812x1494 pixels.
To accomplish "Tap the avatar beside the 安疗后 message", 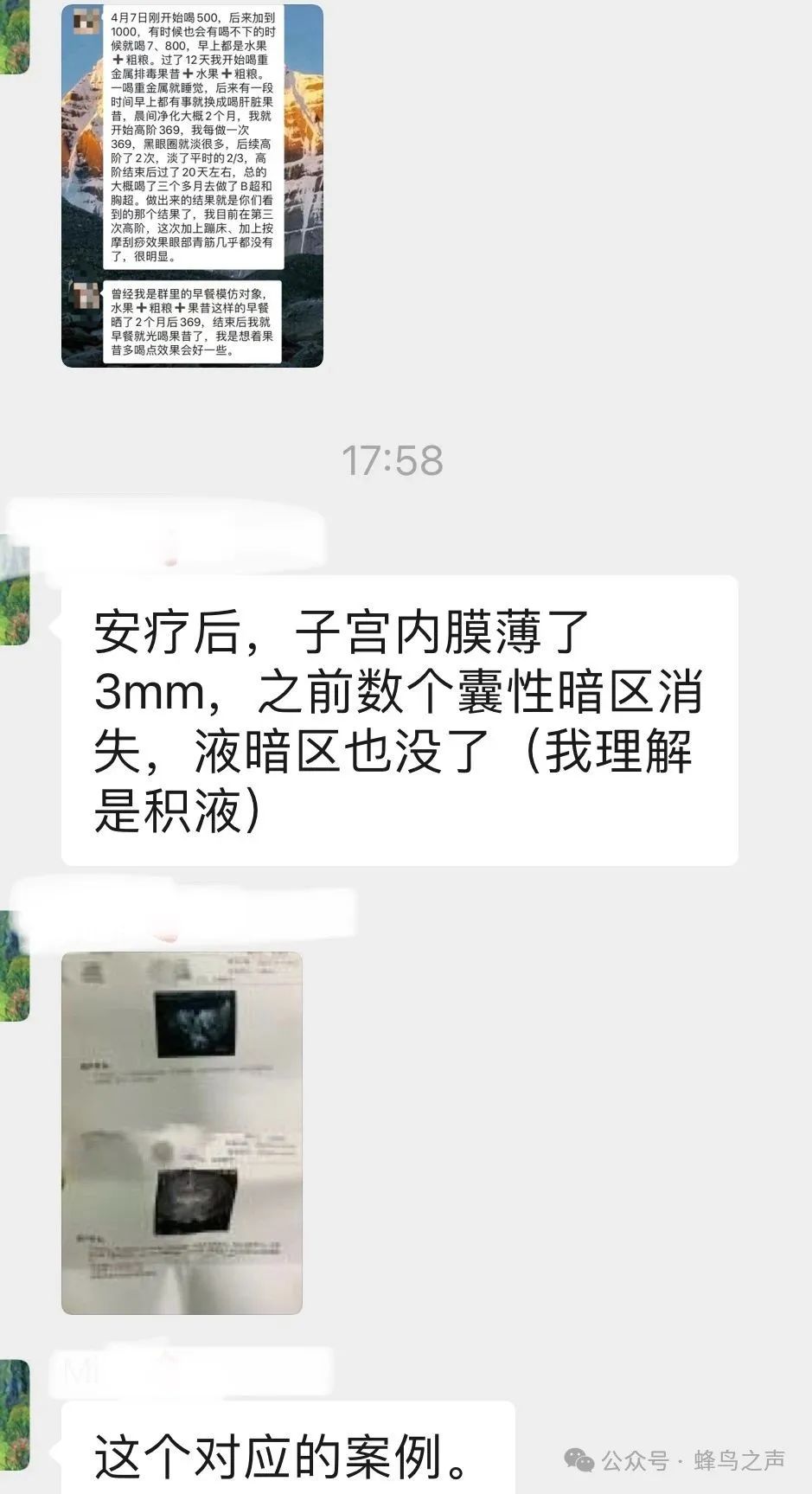I will pyautogui.click(x=15, y=590).
